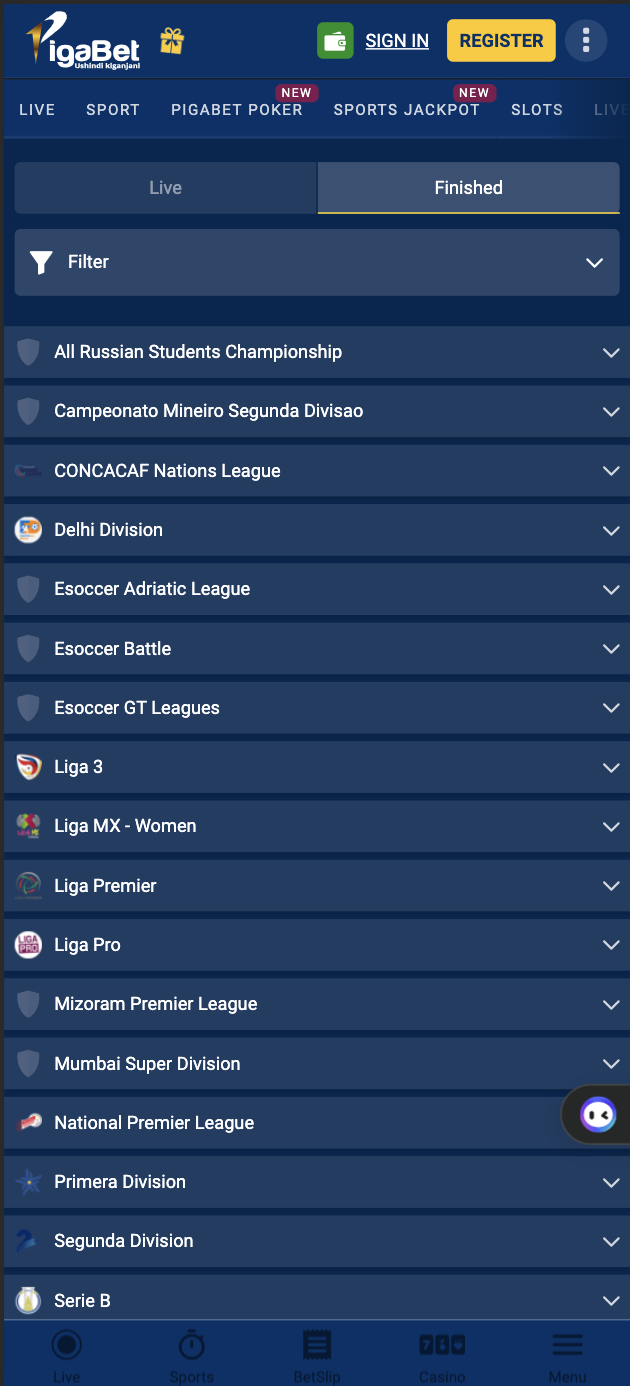Expand All Russian Students Championship

pyautogui.click(x=317, y=352)
